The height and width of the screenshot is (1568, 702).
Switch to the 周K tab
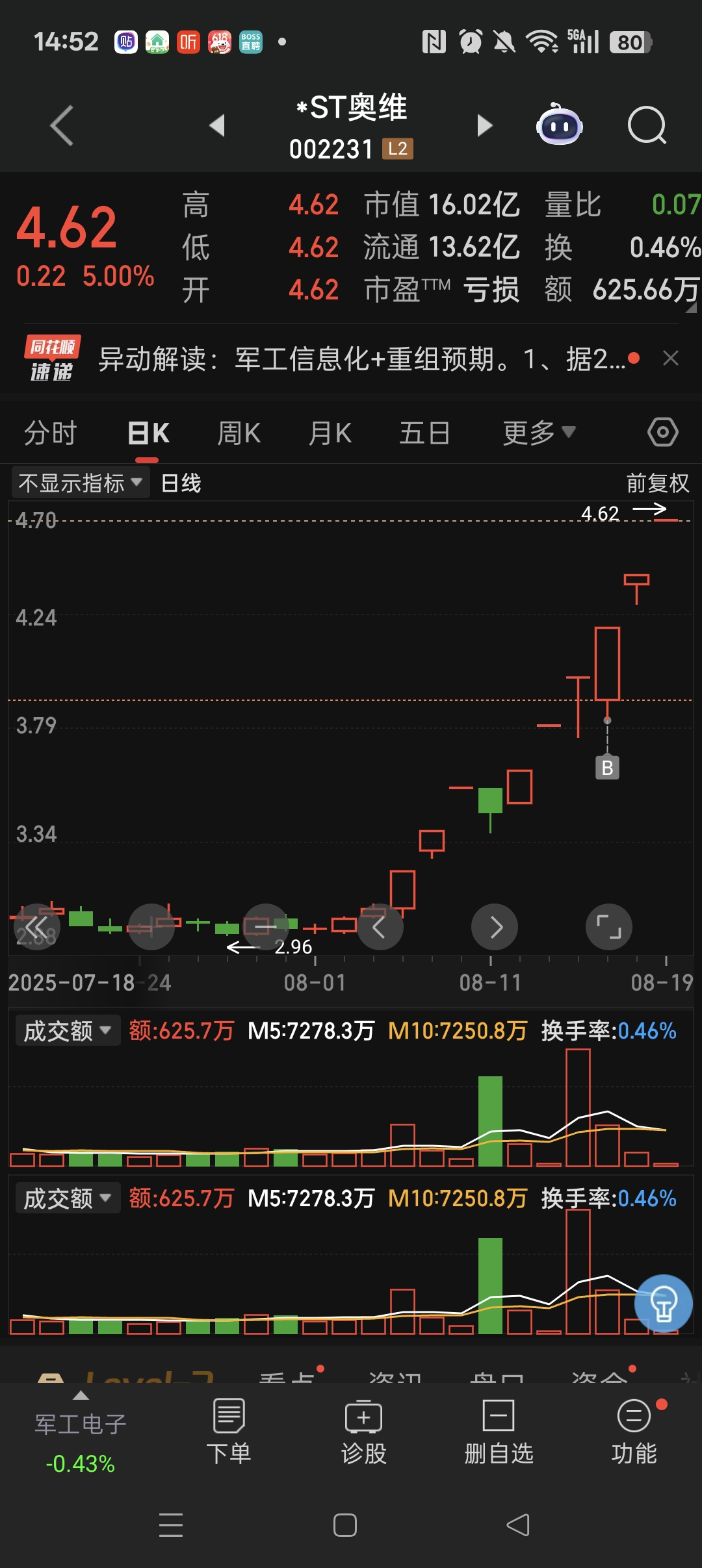(239, 433)
